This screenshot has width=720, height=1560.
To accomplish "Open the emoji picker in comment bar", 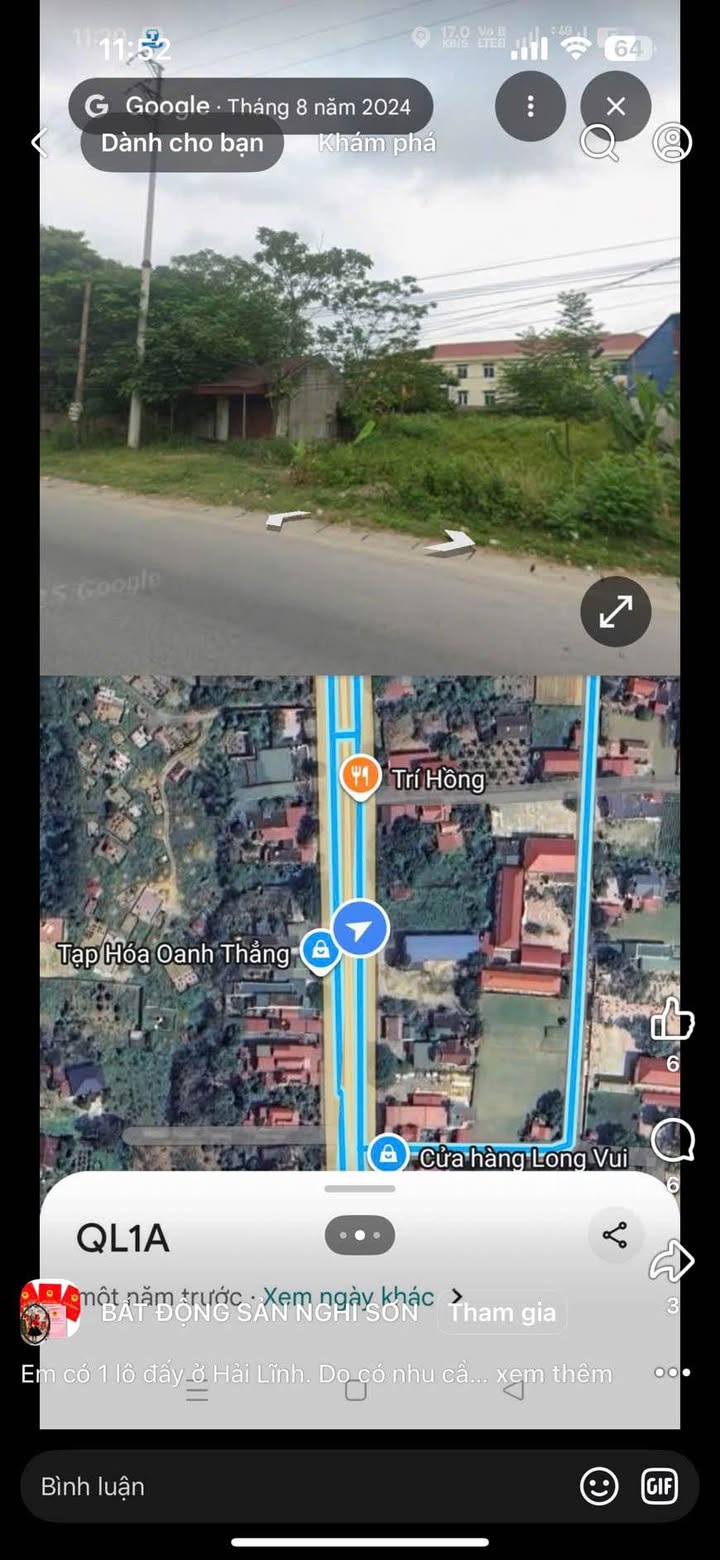I will [x=599, y=1487].
